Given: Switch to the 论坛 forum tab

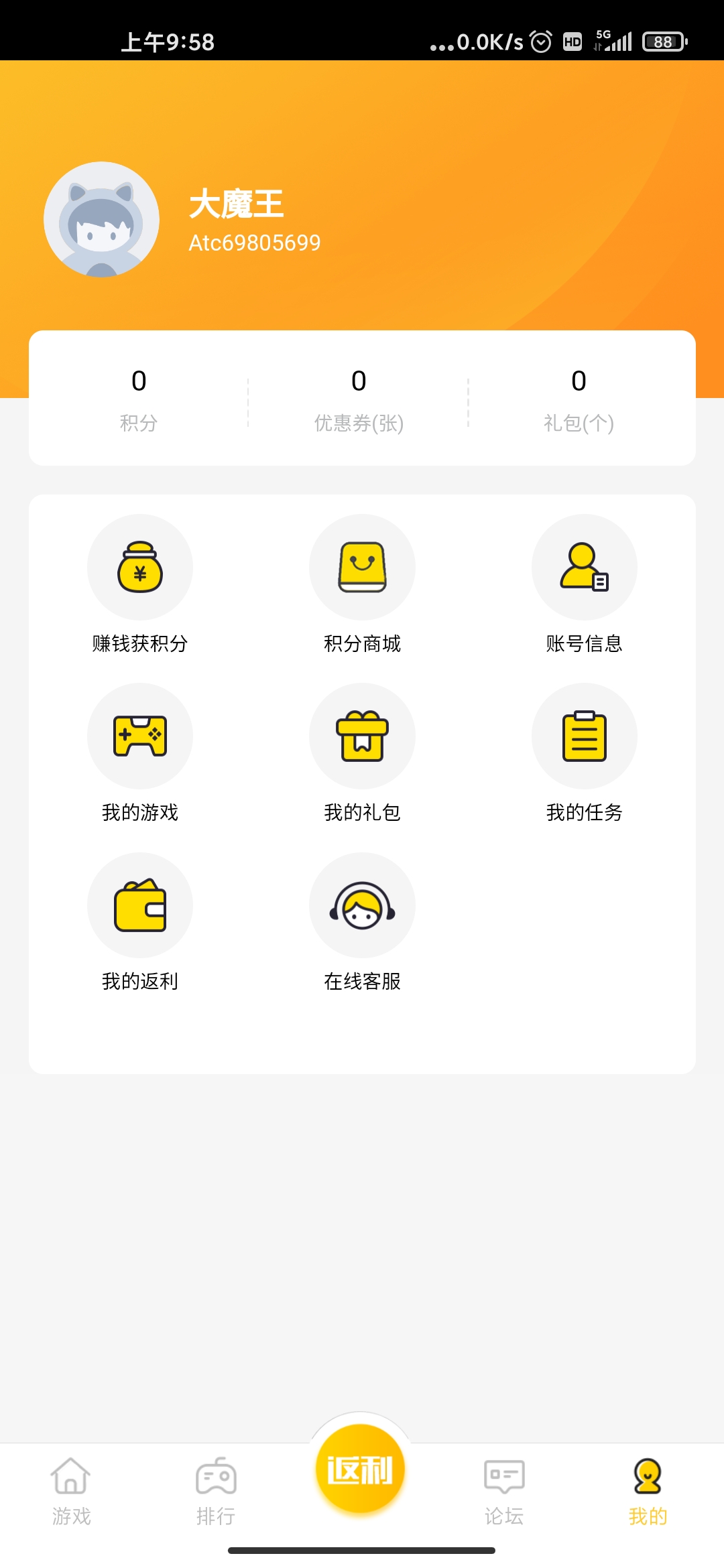Looking at the screenshot, I should point(504,1489).
